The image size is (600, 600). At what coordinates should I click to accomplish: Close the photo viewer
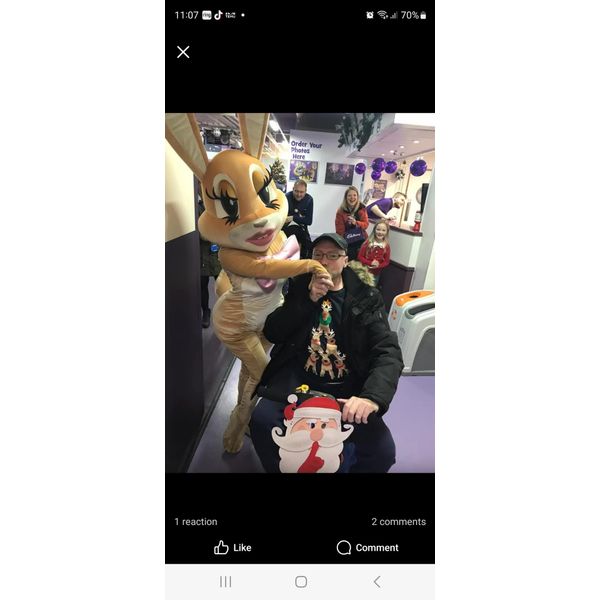click(x=183, y=52)
